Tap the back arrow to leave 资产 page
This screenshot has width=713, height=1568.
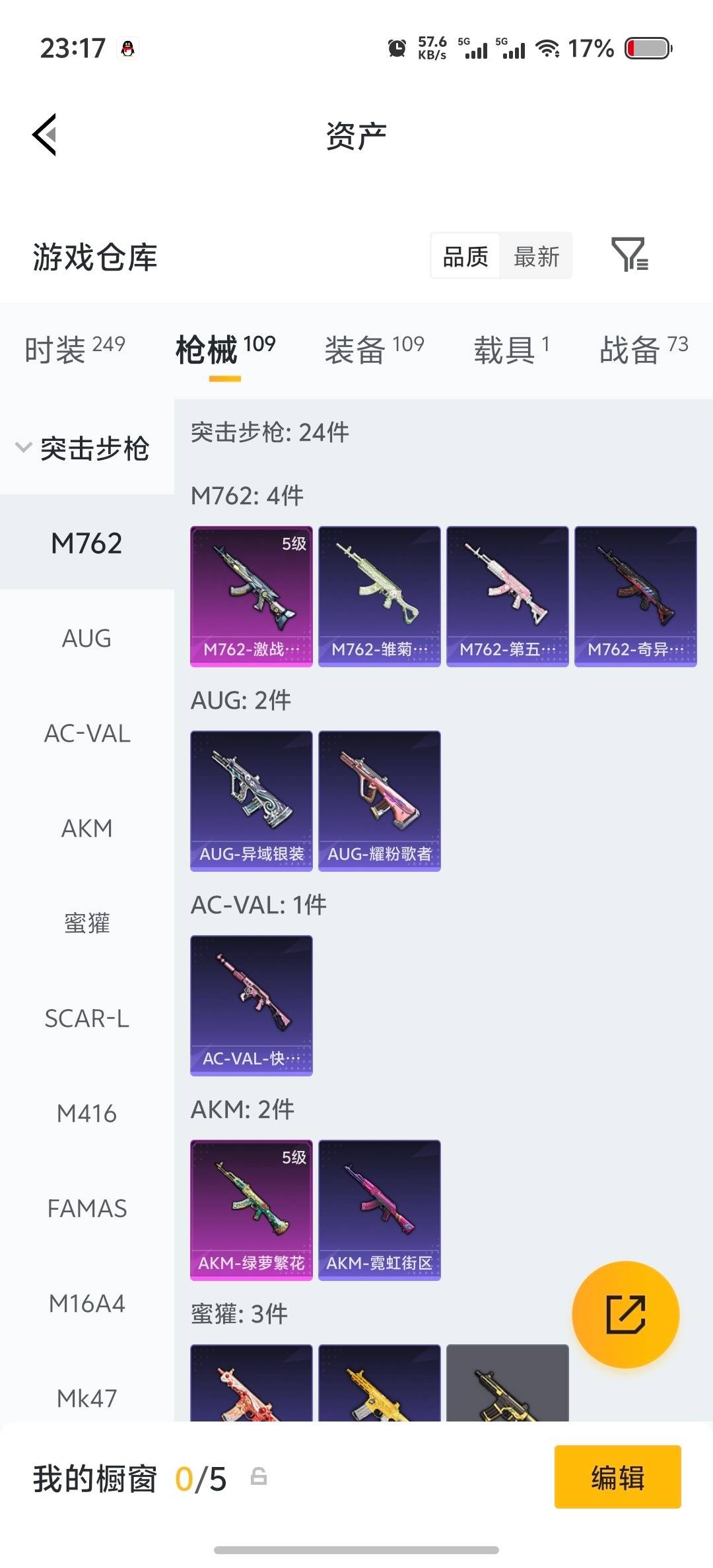[44, 134]
